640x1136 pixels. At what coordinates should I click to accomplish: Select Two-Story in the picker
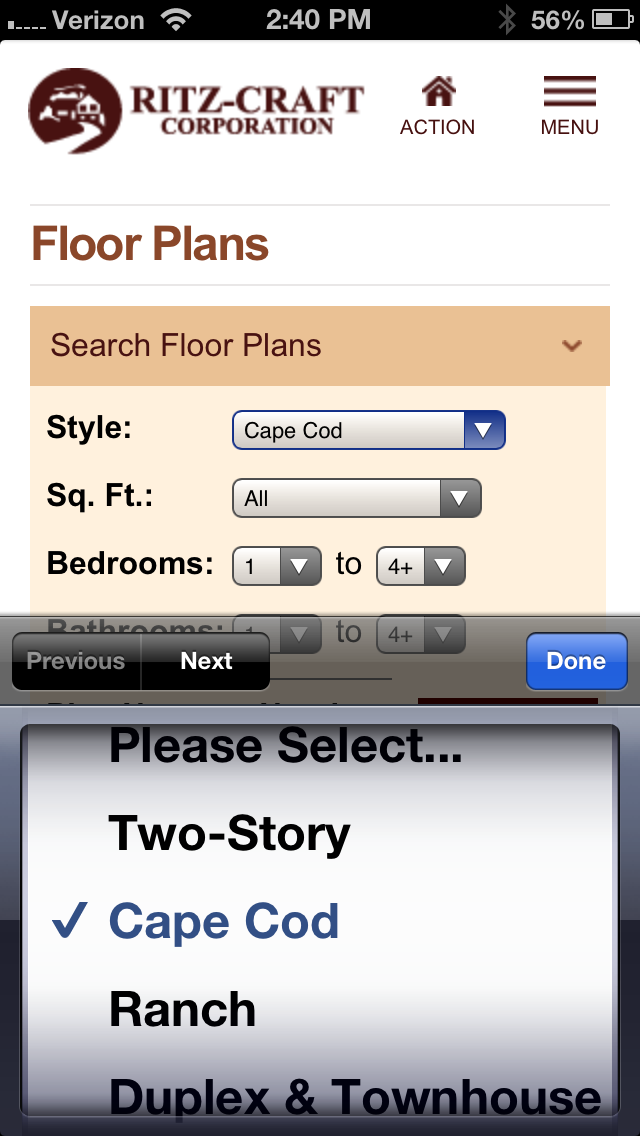[x=230, y=834]
